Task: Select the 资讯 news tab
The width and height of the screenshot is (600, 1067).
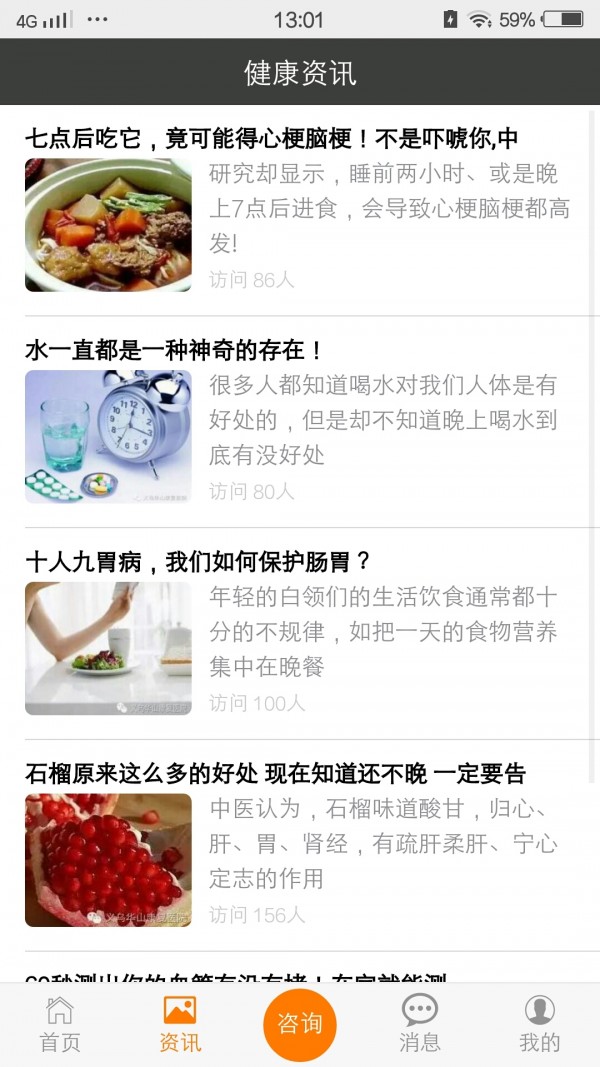Action: click(180, 1024)
